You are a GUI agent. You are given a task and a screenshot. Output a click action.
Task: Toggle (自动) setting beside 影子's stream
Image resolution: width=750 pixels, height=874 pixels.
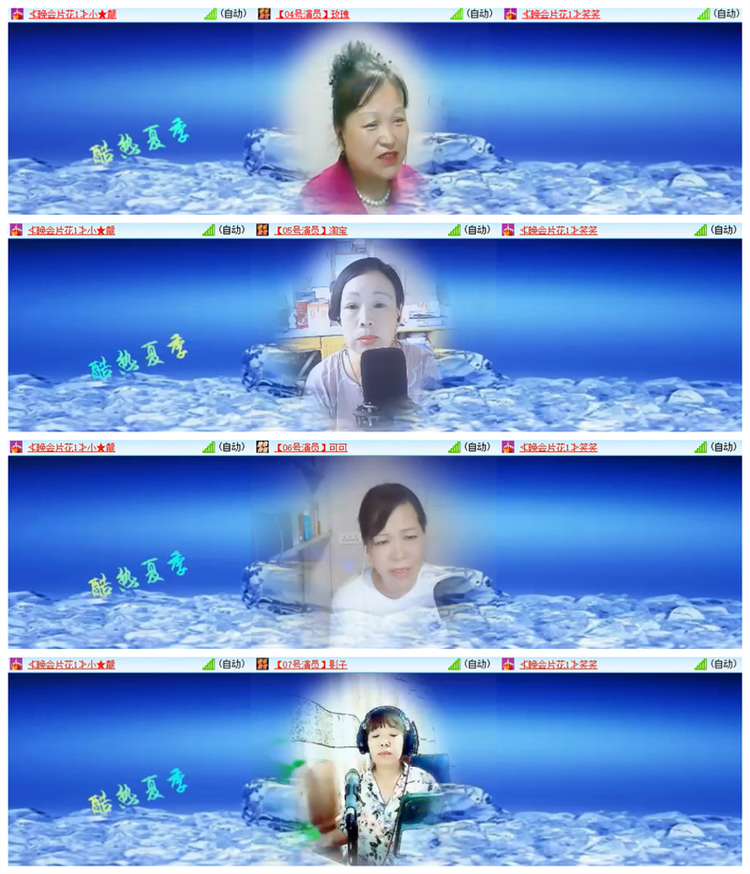coord(478,665)
